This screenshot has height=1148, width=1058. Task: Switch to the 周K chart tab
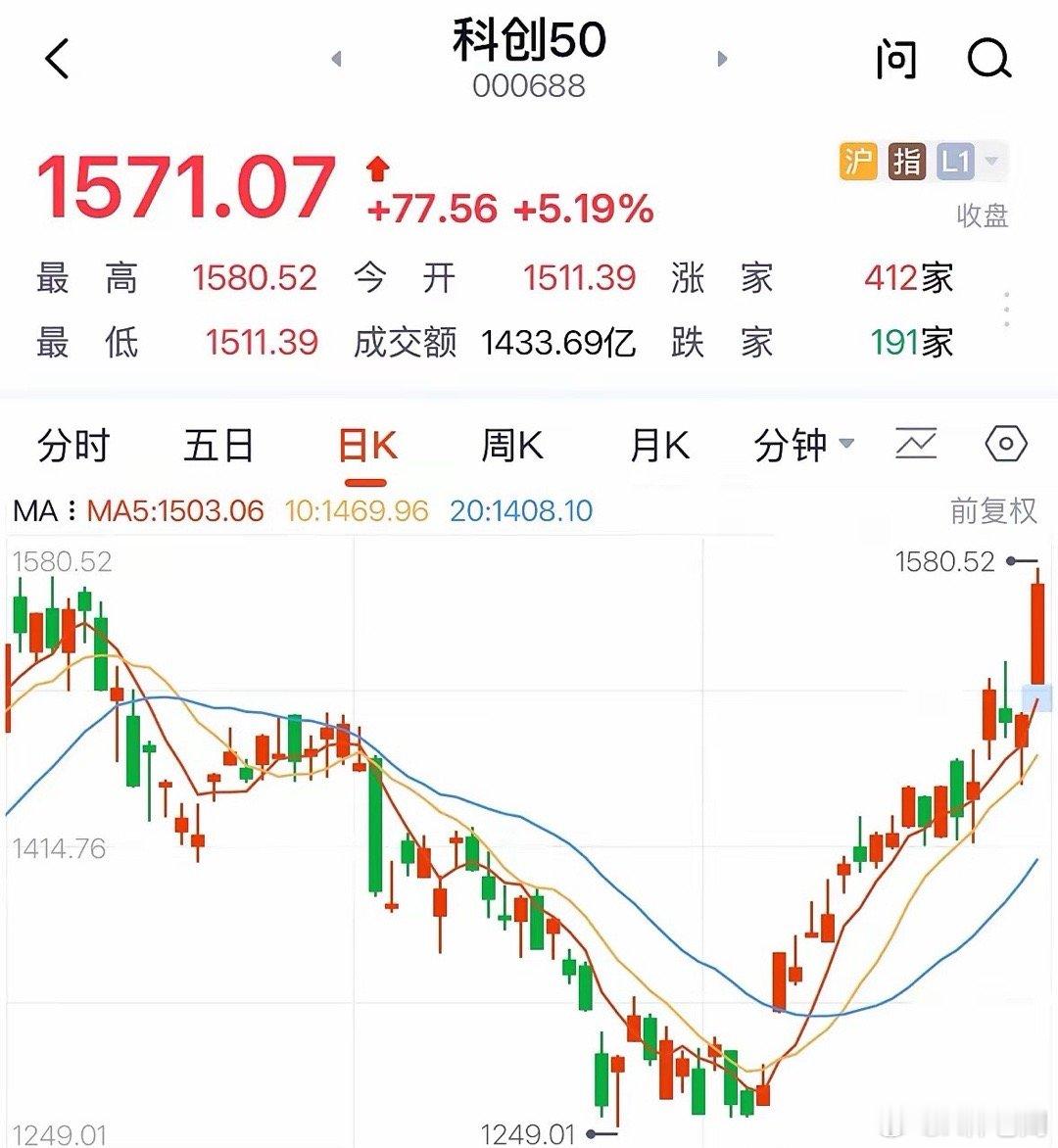512,445
